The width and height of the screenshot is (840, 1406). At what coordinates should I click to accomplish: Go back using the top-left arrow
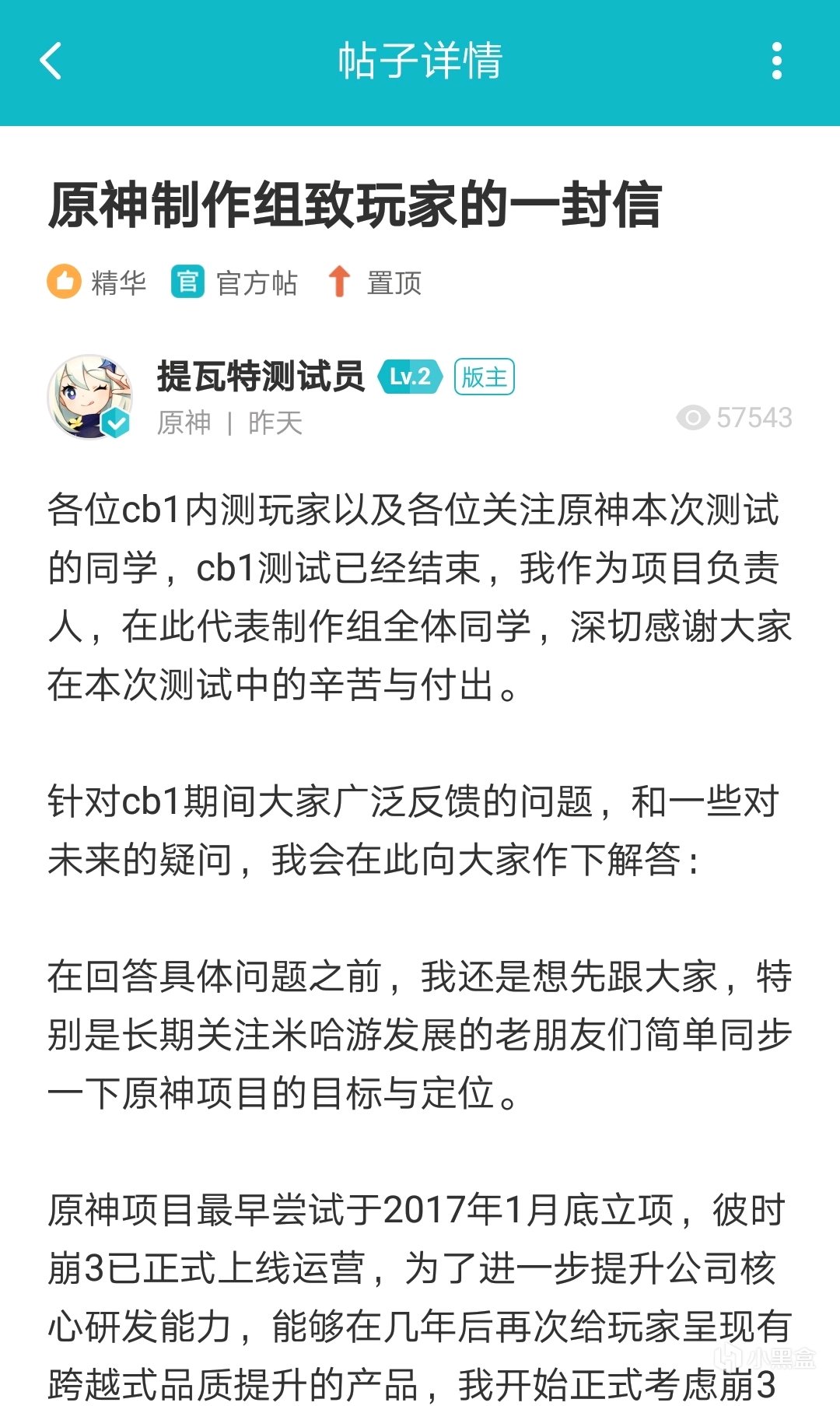[51, 61]
